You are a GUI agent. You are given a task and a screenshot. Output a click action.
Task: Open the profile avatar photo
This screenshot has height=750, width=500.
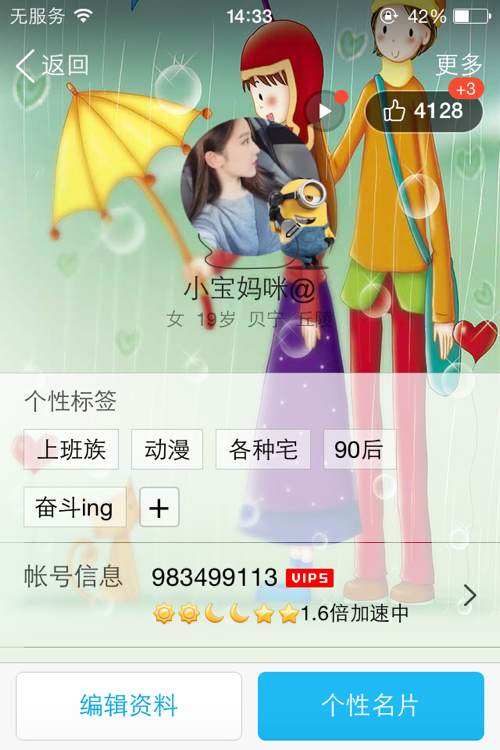point(249,187)
